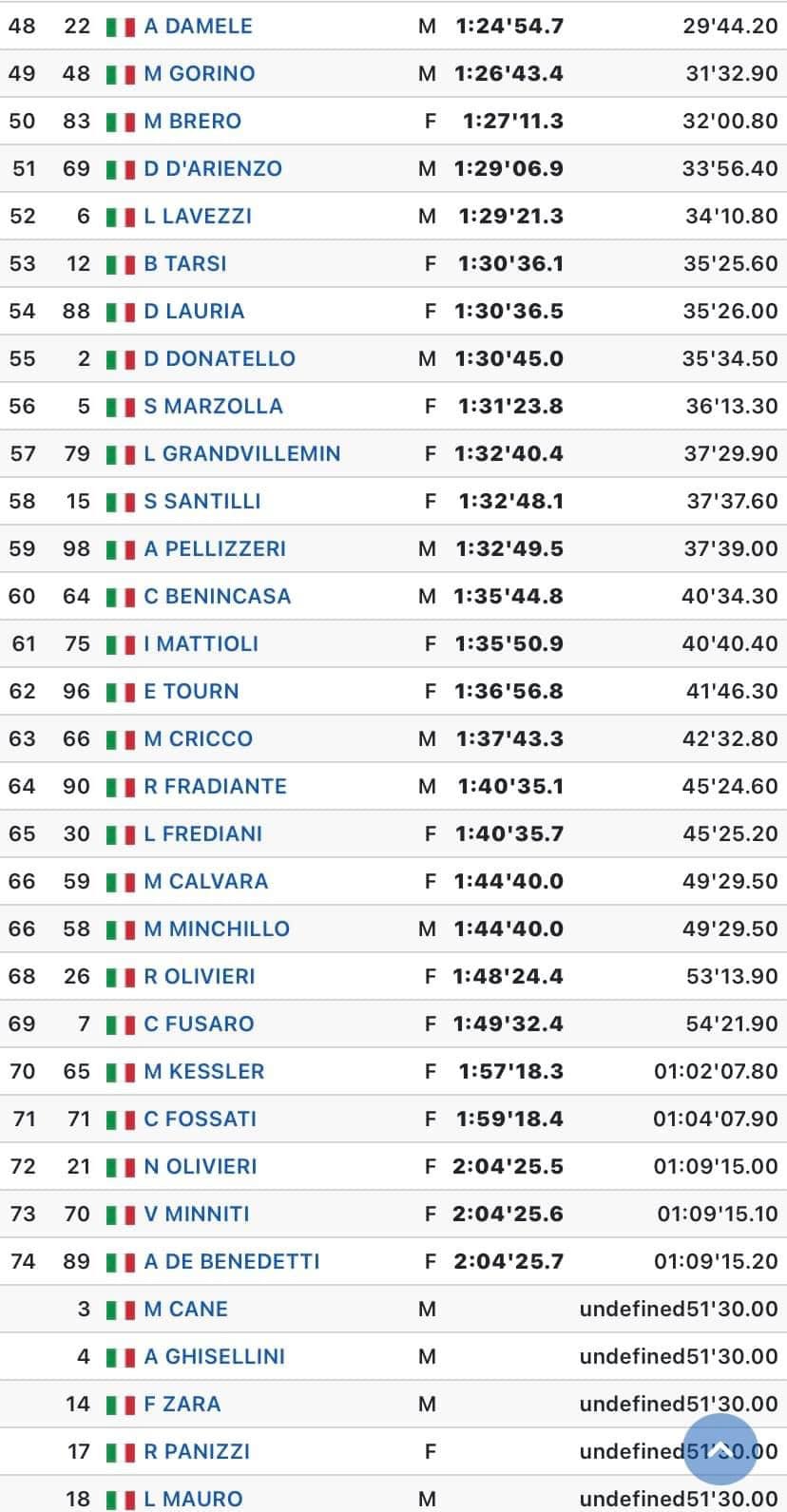Screen dimensions: 787x1512
Task: Open M KESSLER's result page
Action: click(x=203, y=1071)
